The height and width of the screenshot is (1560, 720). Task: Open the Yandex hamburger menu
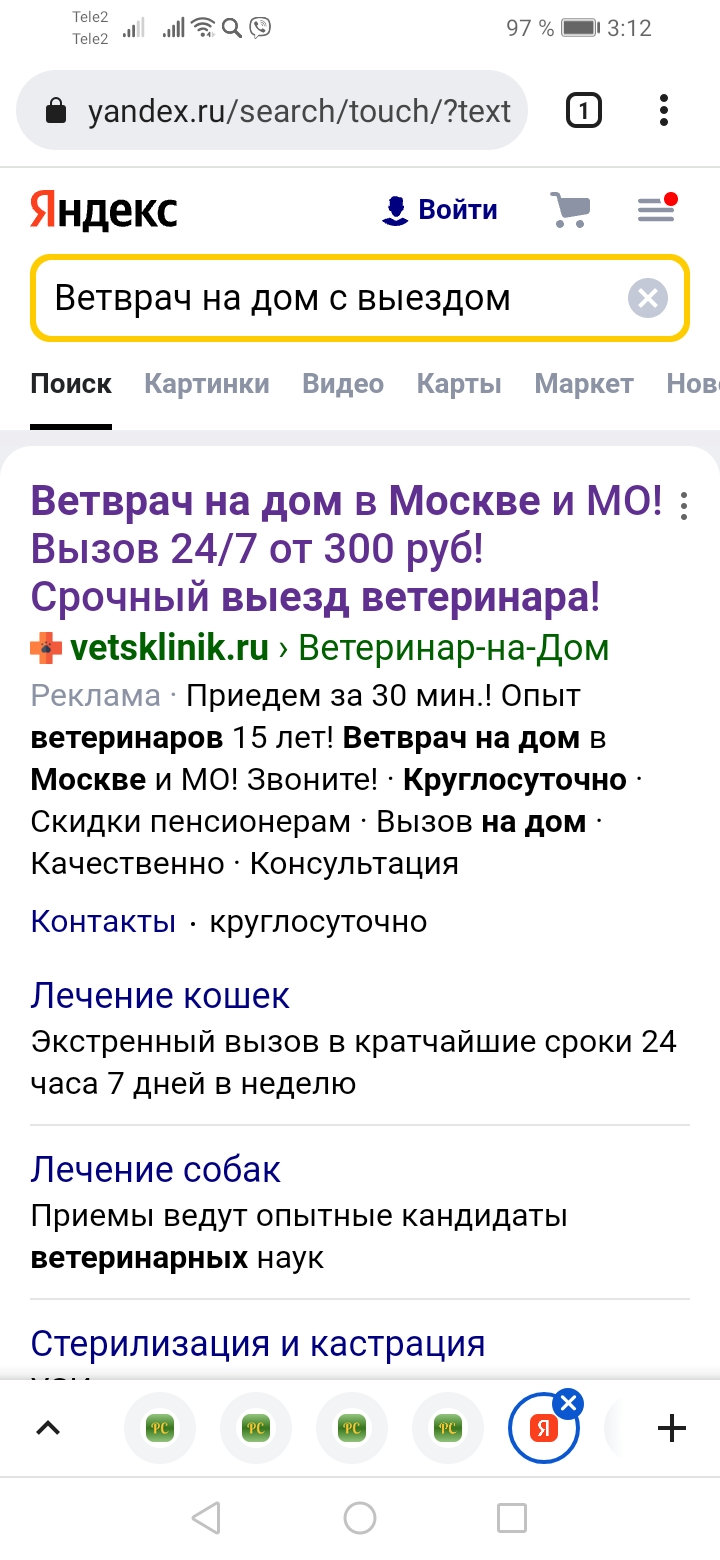click(657, 210)
